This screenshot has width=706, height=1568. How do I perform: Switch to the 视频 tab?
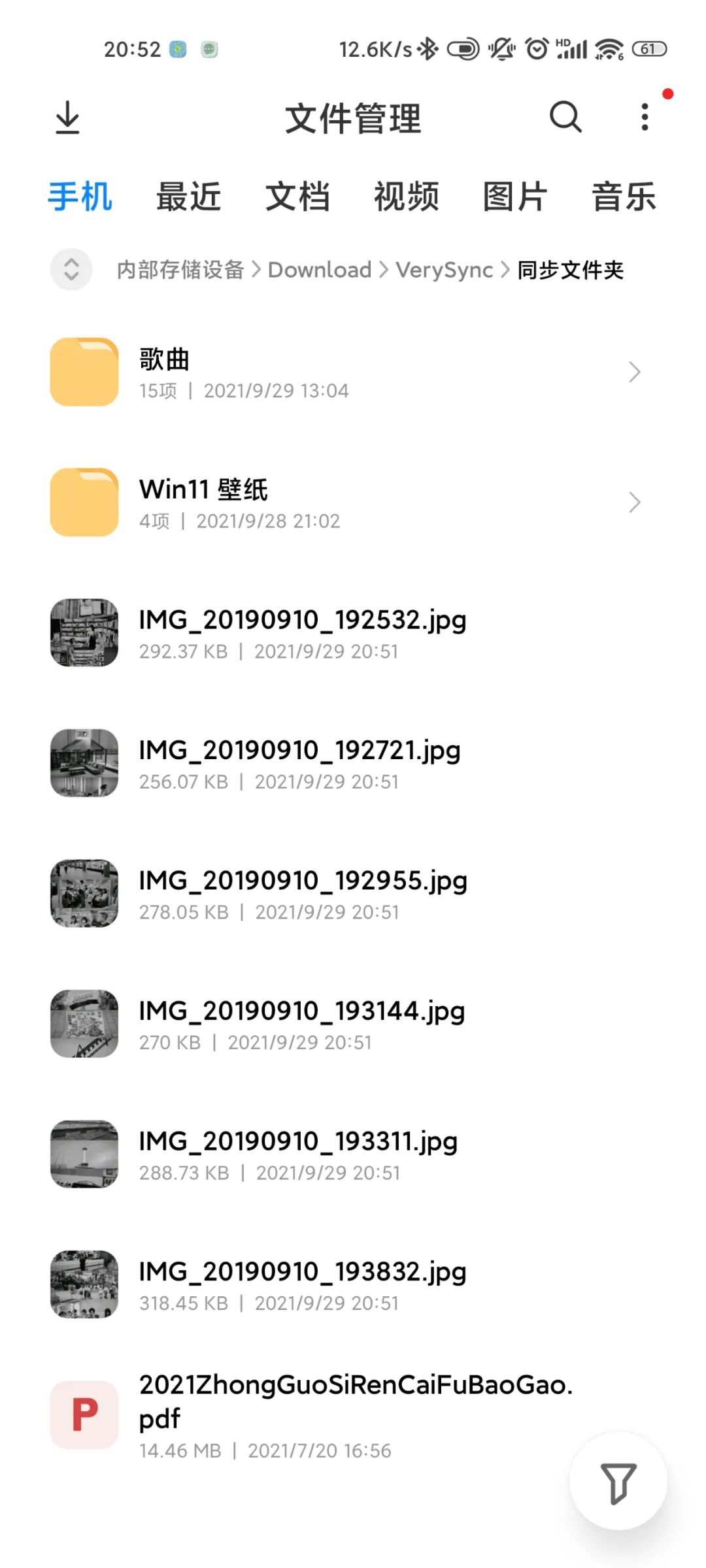tap(406, 197)
